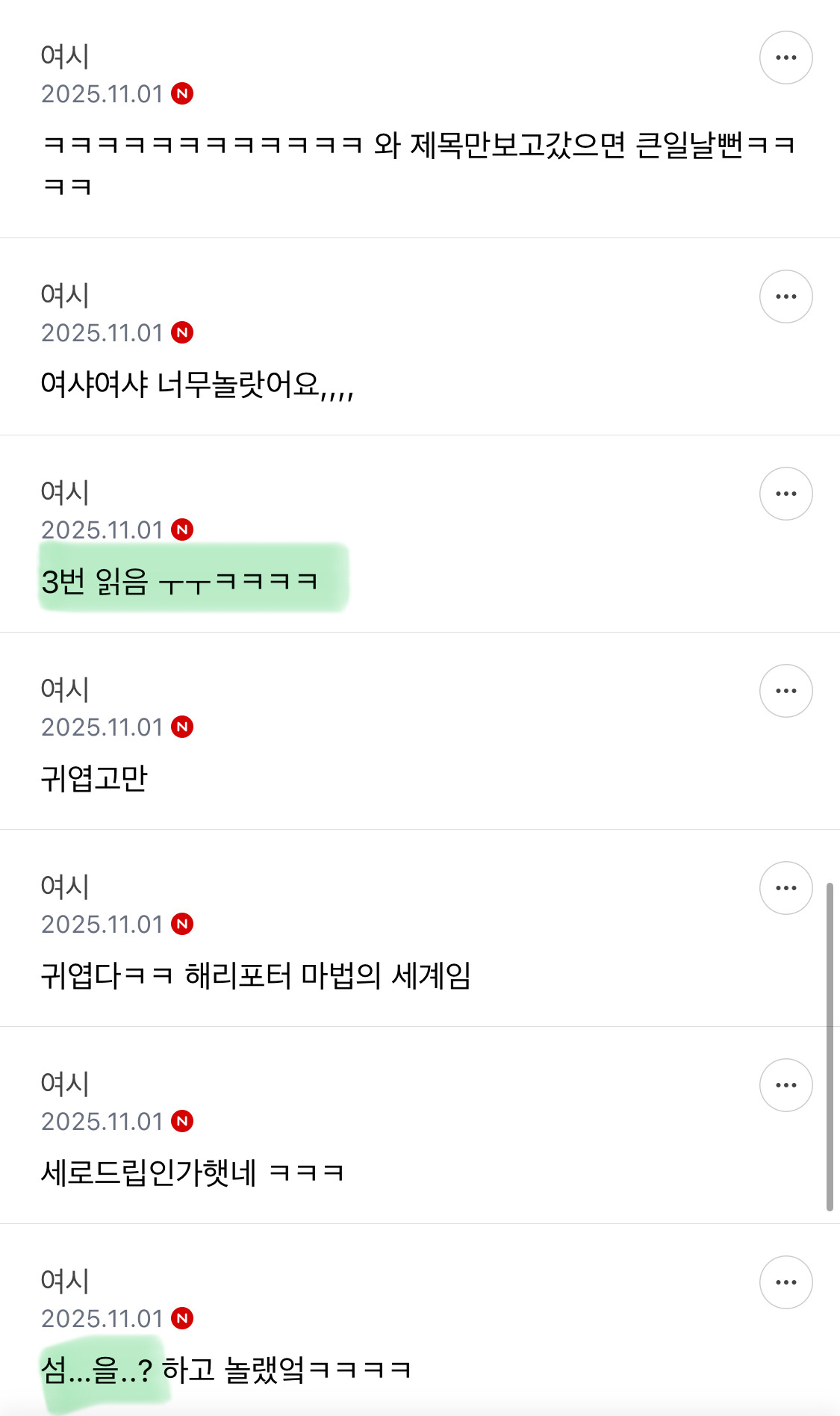Open more options for comment '3번 읽음'
The image size is (840, 1416).
785,494
